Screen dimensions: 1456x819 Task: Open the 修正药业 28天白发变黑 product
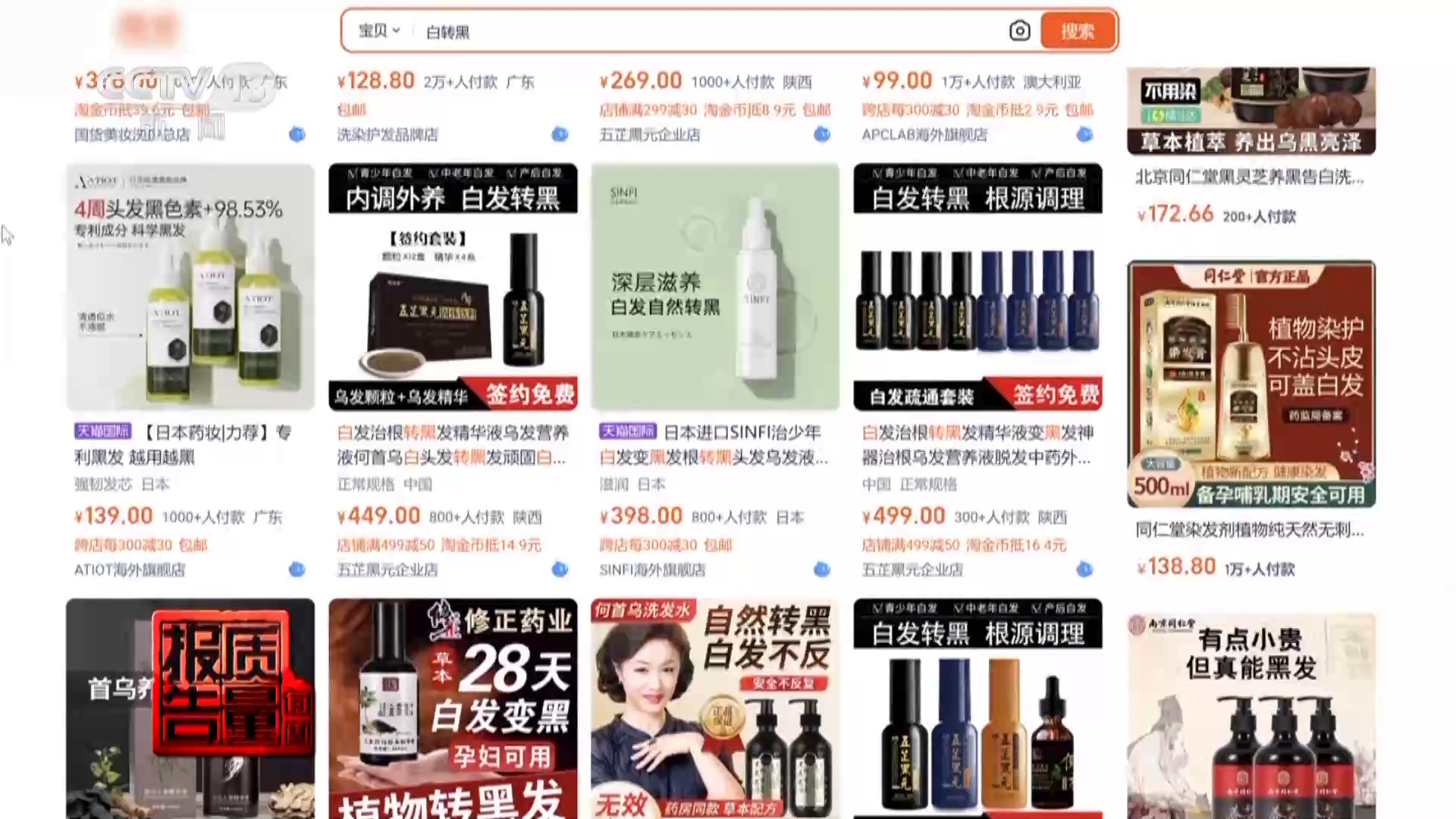(x=453, y=709)
